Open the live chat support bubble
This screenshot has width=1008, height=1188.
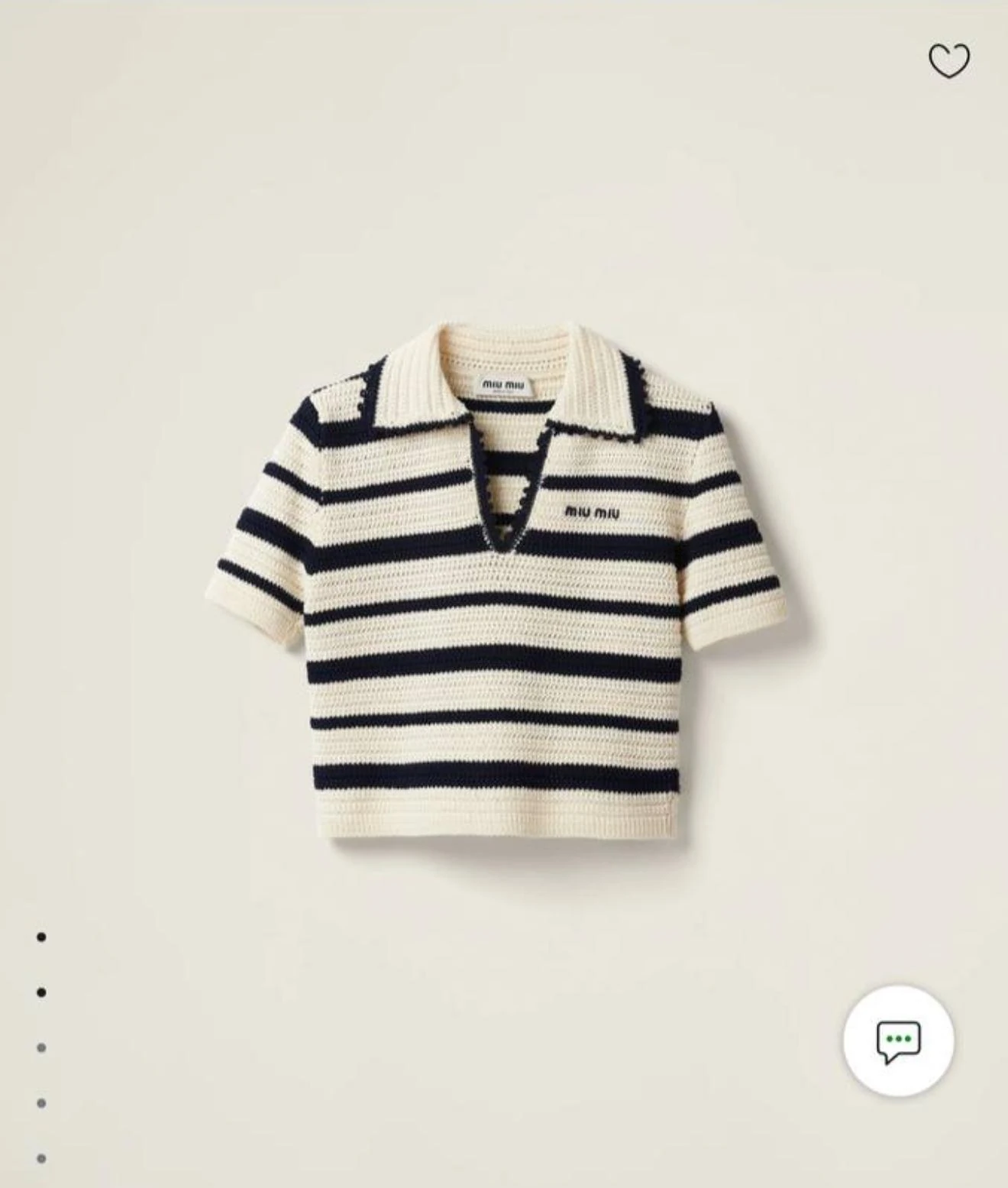pos(898,1041)
